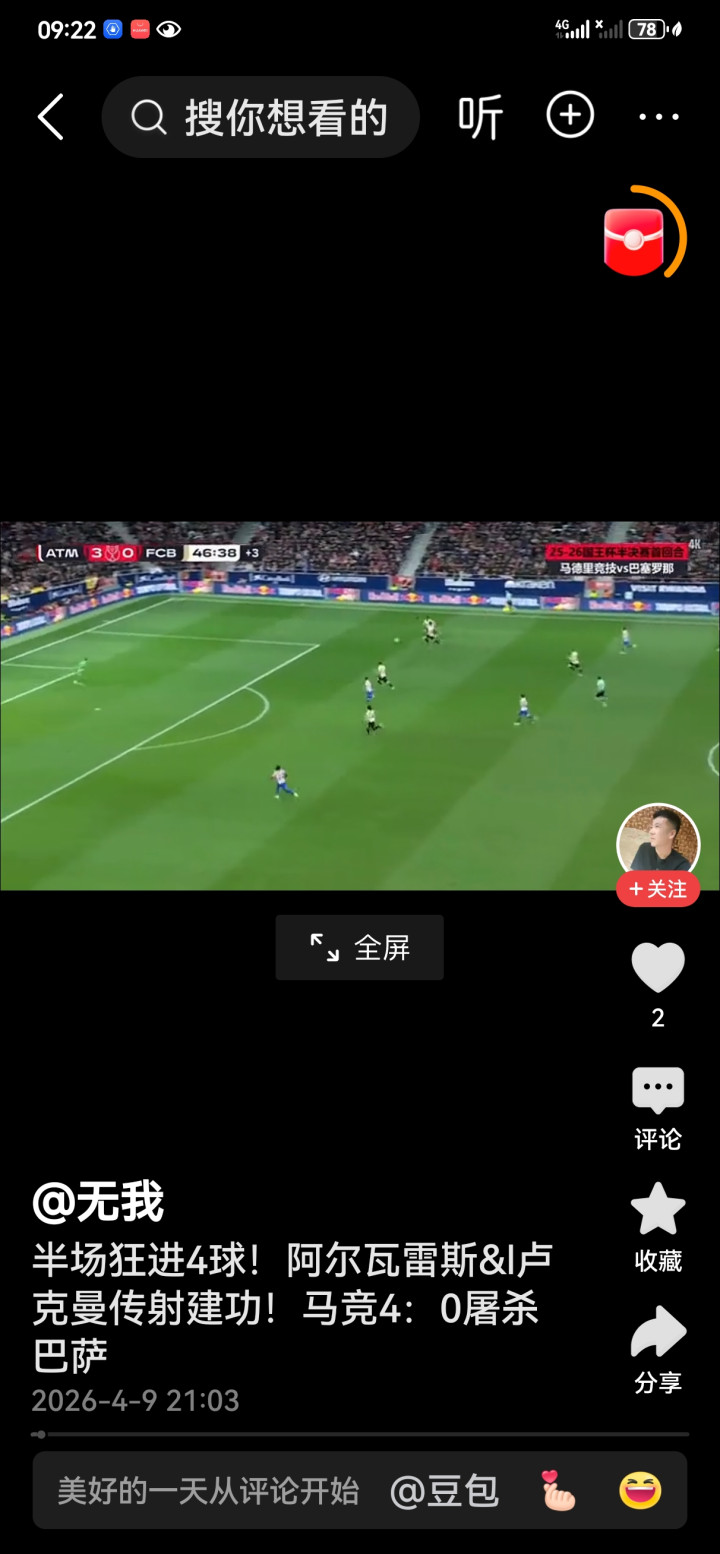Enter fullscreen with the 全屏 button
This screenshot has height=1554, width=720.
359,947
